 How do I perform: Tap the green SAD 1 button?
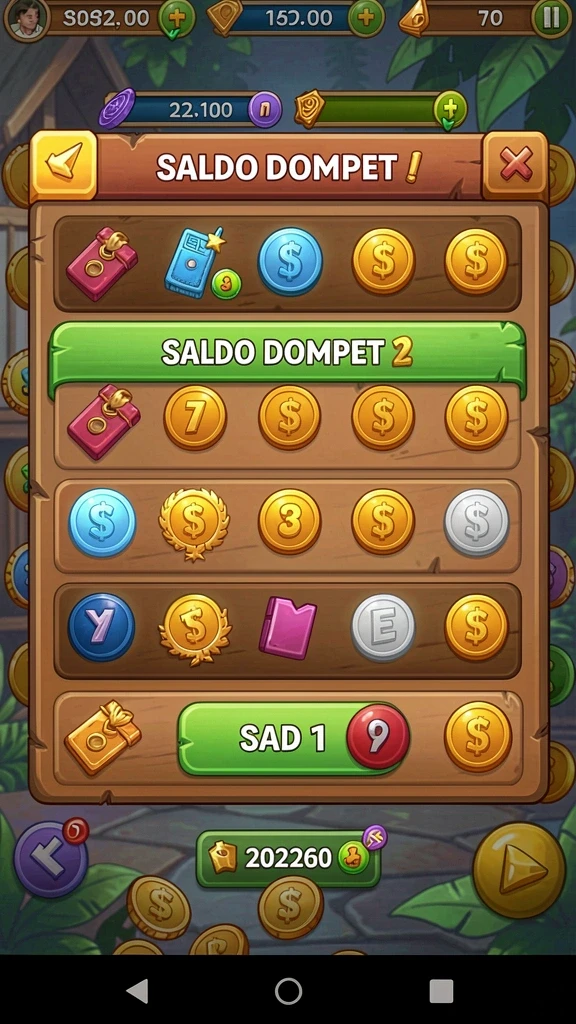(293, 739)
